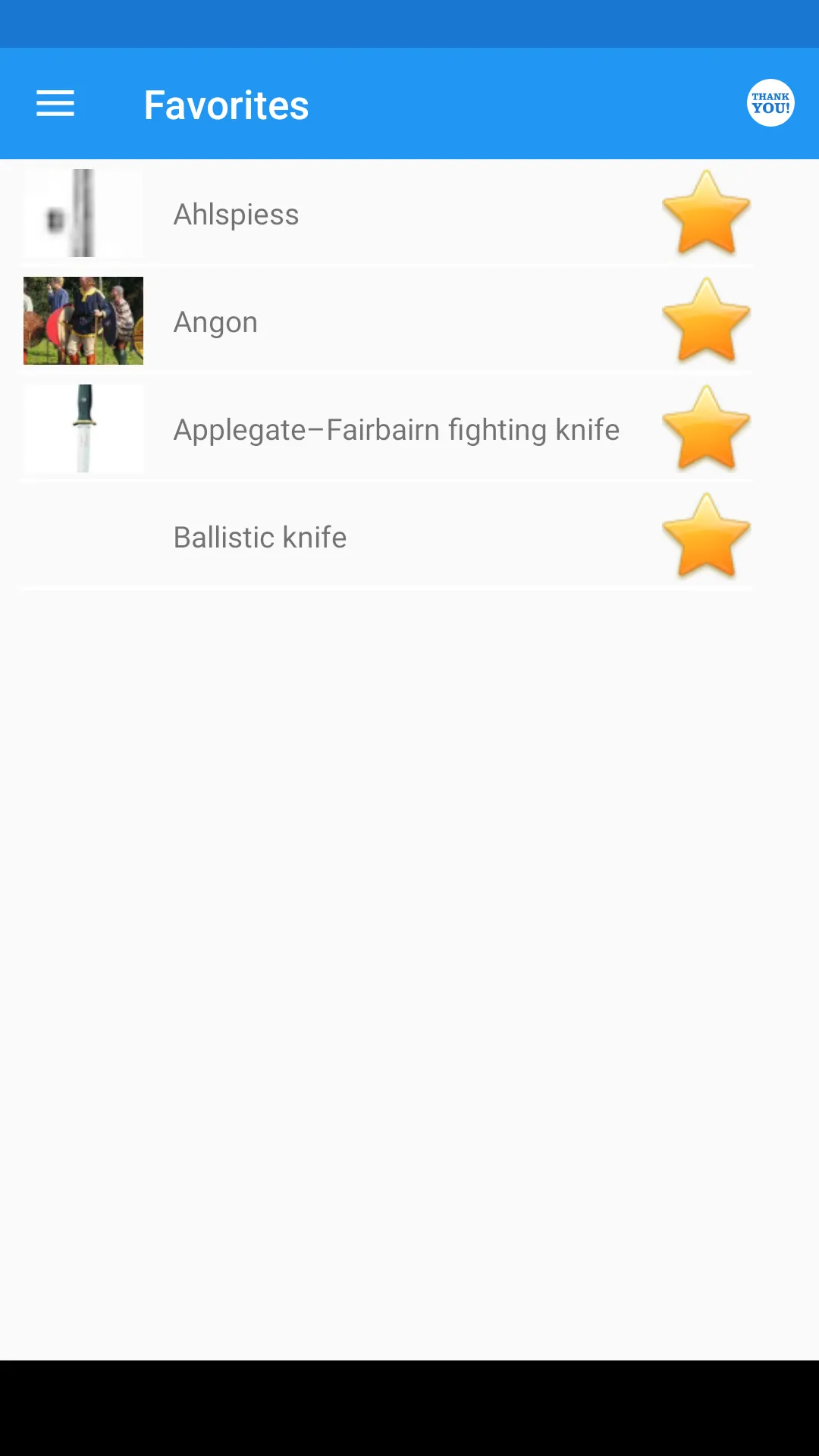Unfavorite Ahlspiess with its star

pyautogui.click(x=706, y=213)
